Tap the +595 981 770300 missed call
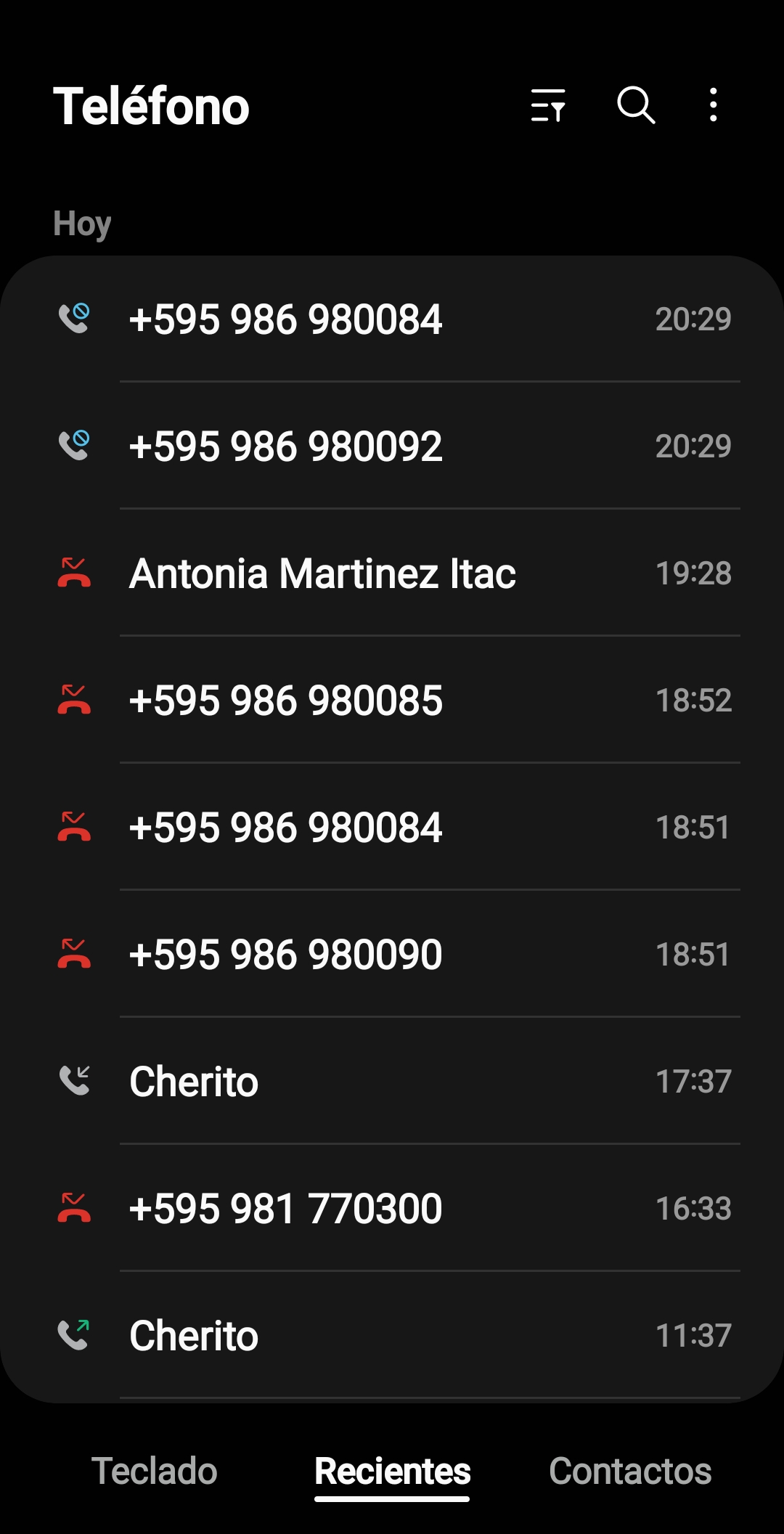Viewport: 784px width, 1534px height. tap(392, 1208)
